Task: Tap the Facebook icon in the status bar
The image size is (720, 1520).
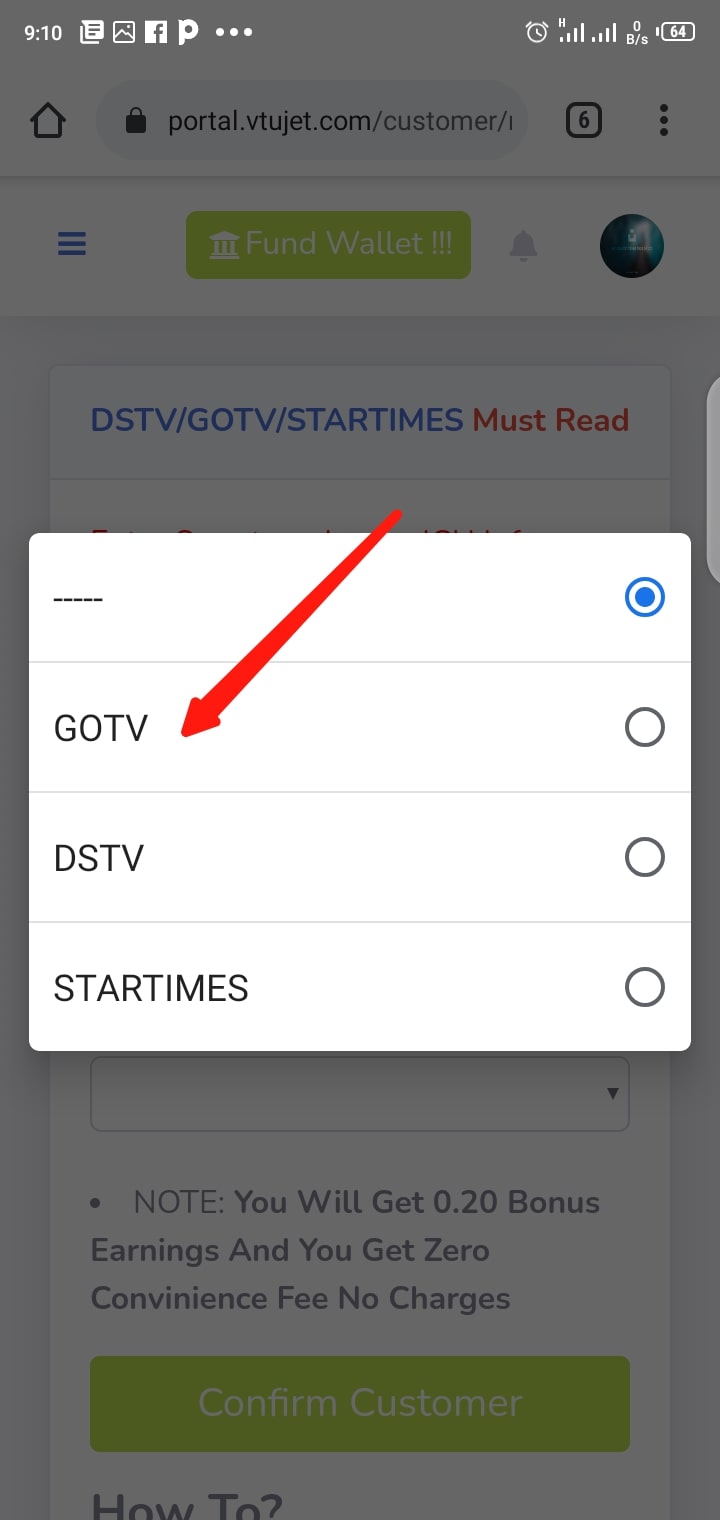Action: (156, 31)
